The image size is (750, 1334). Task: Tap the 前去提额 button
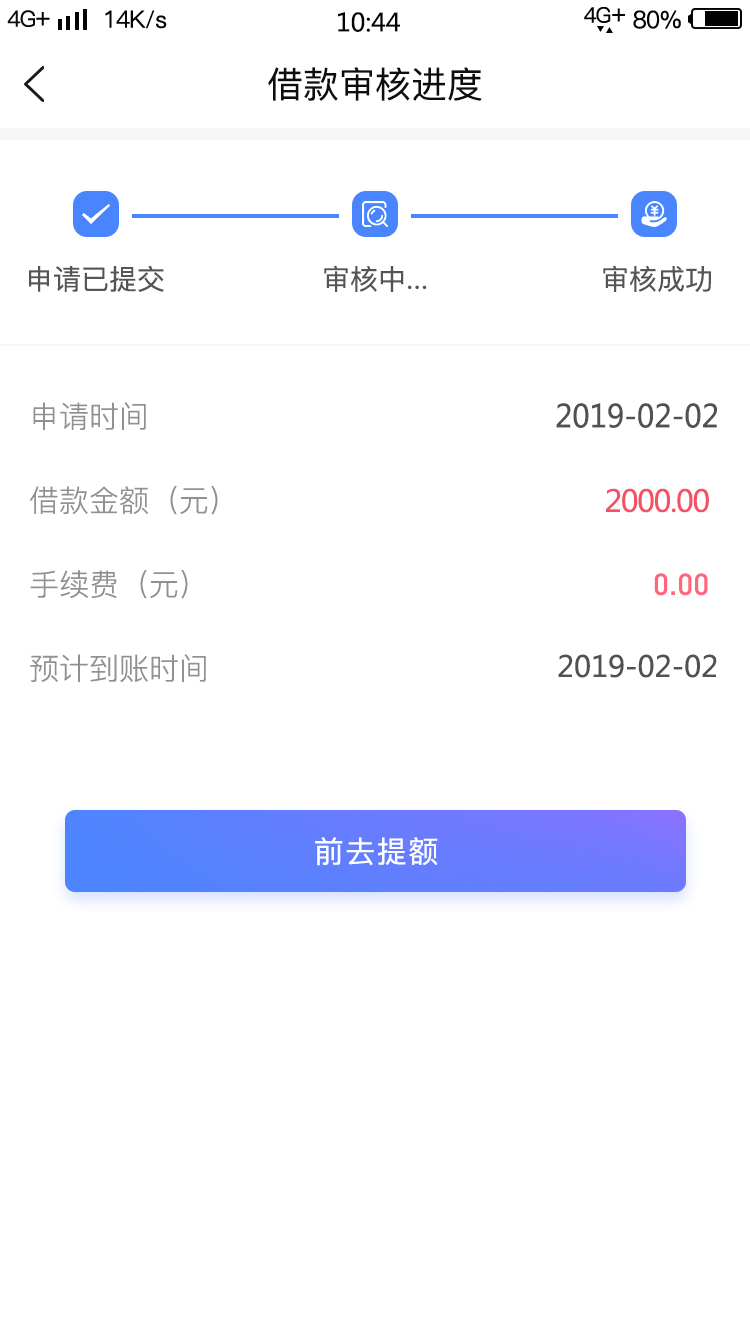(375, 851)
